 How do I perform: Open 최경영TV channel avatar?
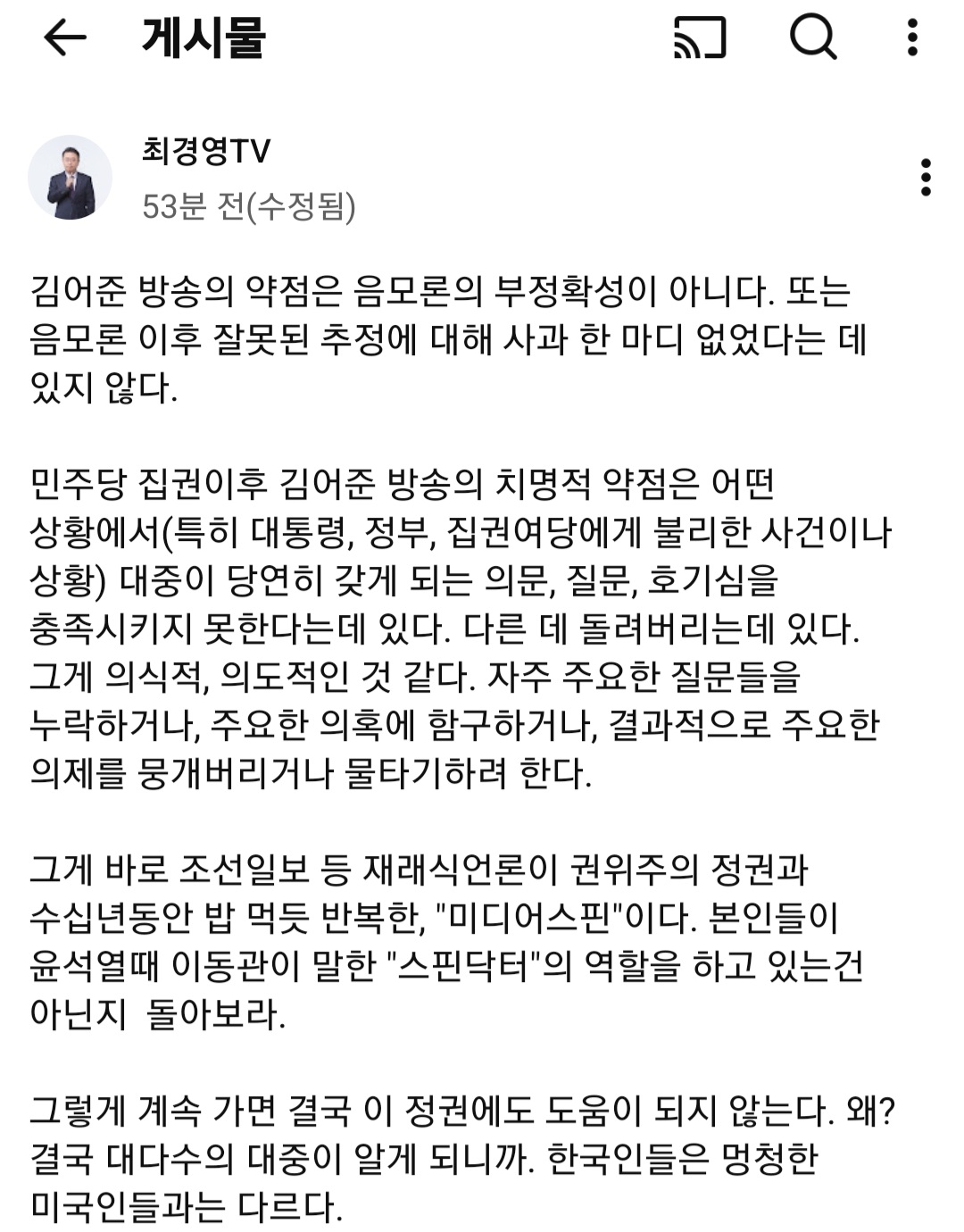click(x=71, y=178)
